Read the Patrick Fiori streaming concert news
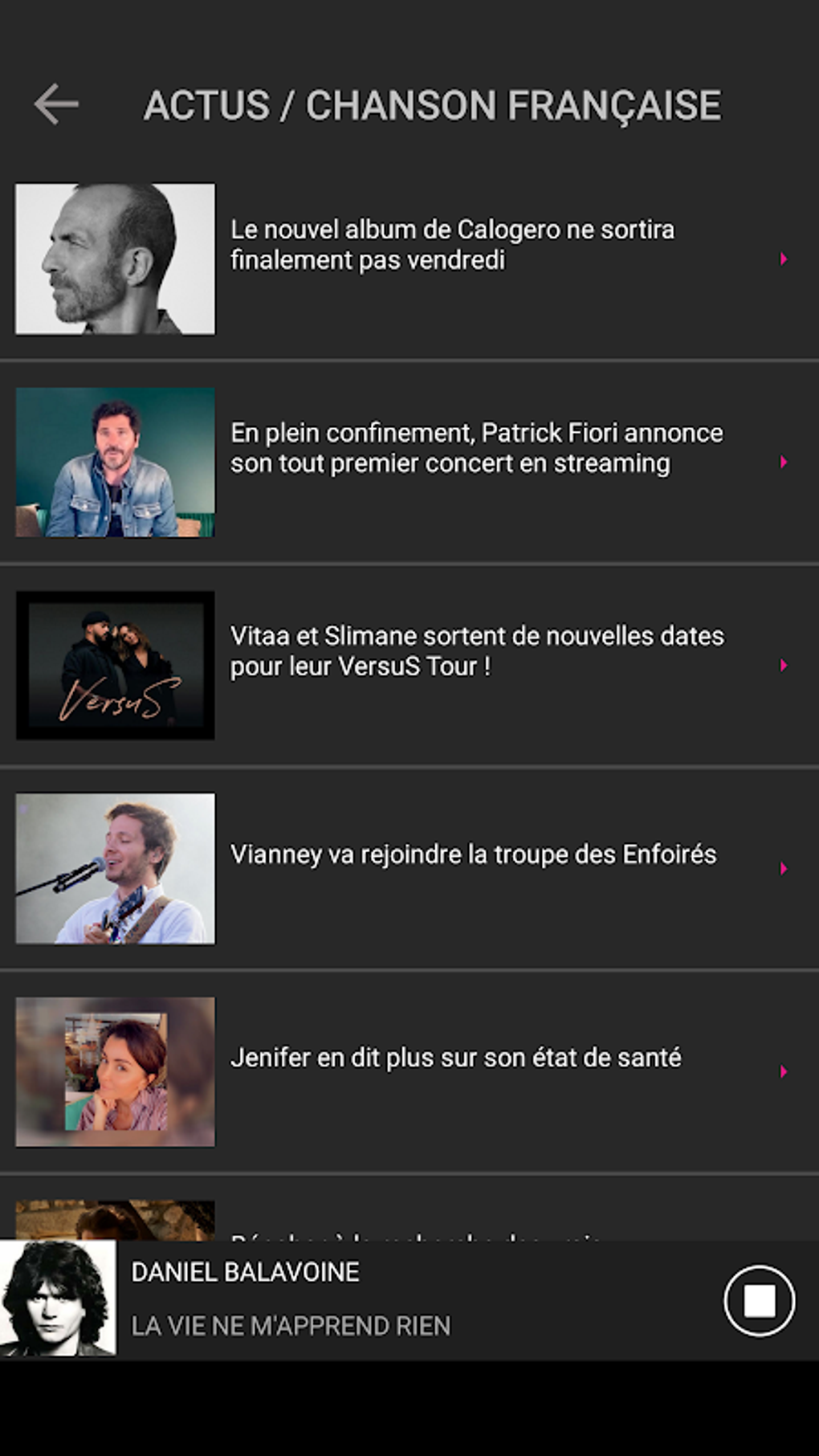This screenshot has width=819, height=1456. click(x=476, y=448)
